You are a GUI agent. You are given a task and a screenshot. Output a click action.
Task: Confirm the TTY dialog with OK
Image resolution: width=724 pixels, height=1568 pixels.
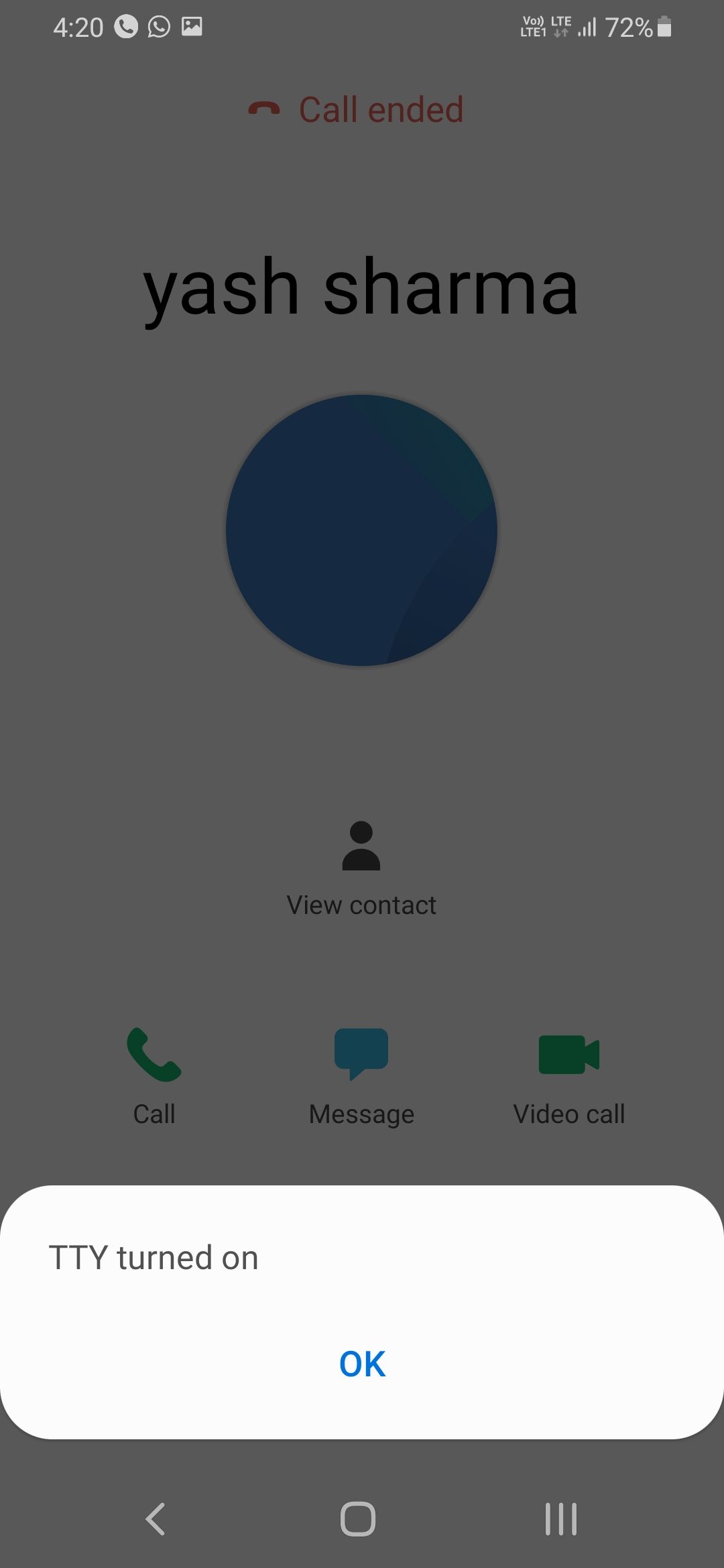(362, 1364)
